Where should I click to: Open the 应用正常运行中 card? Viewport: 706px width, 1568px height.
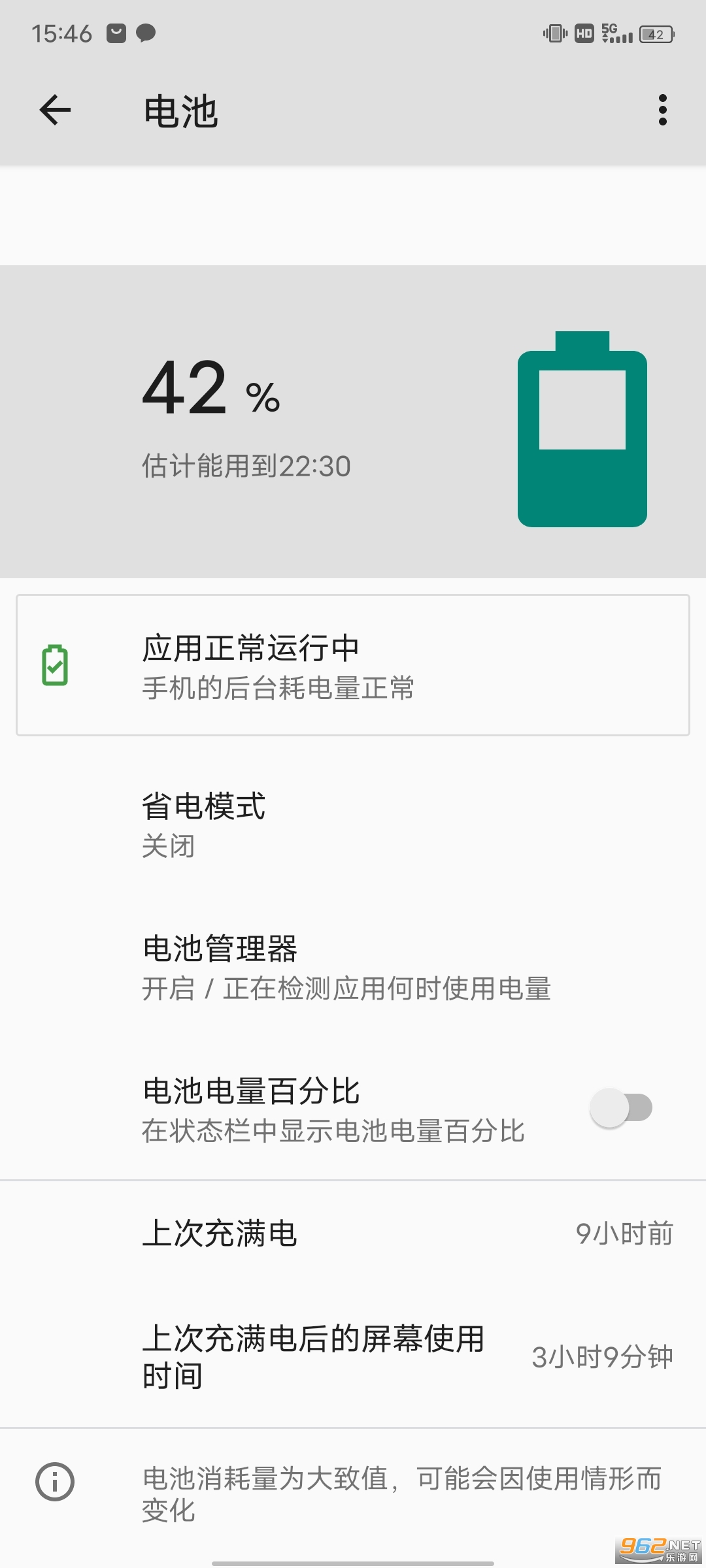(353, 665)
